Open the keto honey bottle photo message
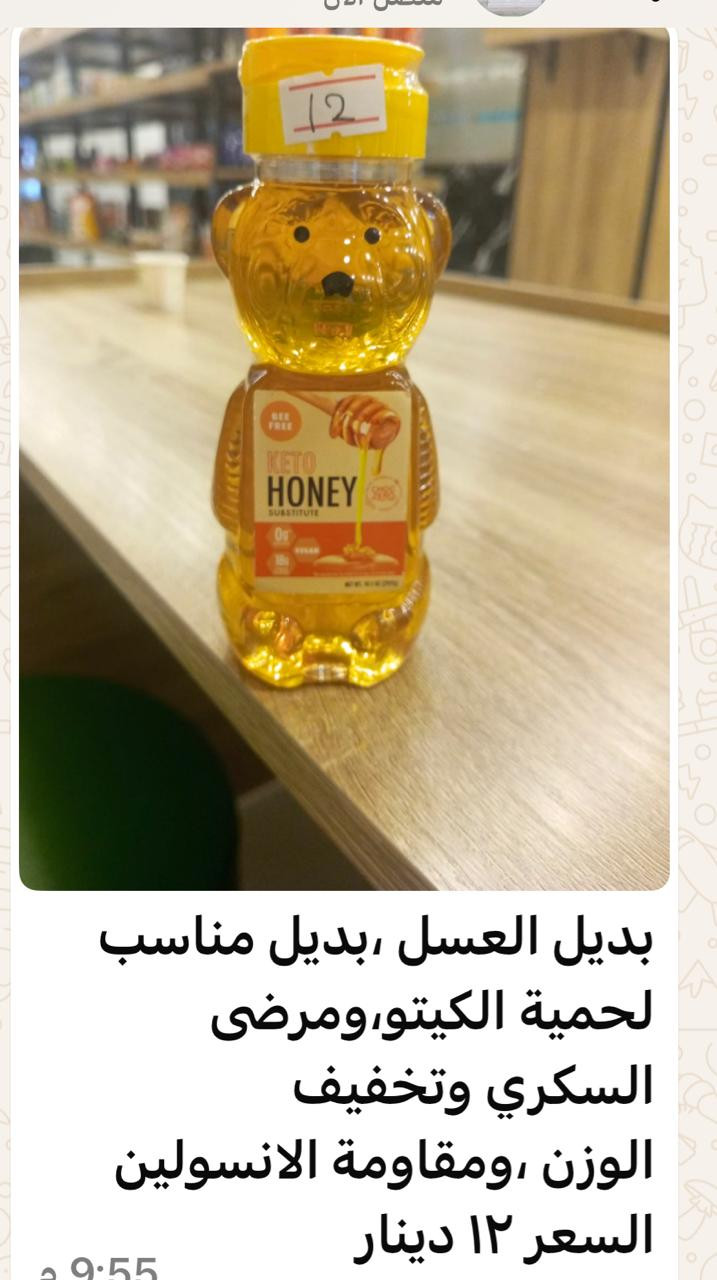Screen dimensions: 717x1280 (x=344, y=459)
